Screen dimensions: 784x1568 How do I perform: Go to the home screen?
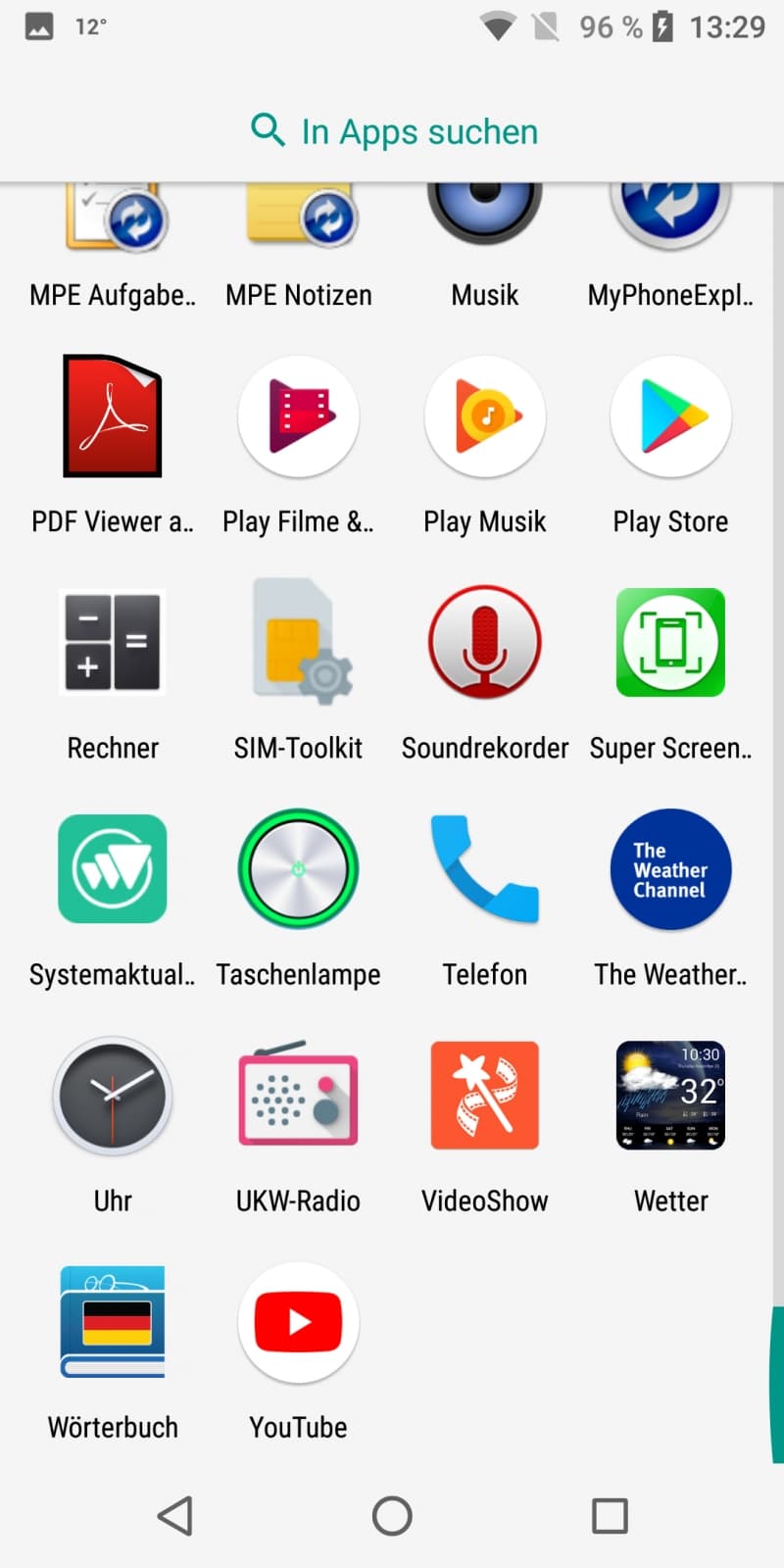pos(392,1516)
